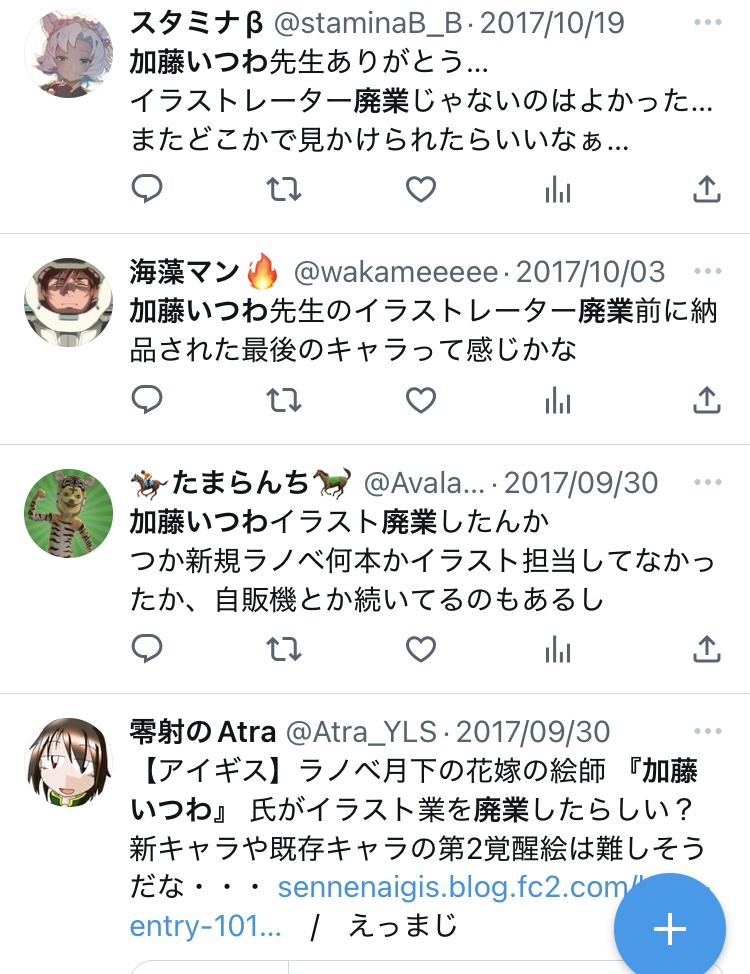The width and height of the screenshot is (750, 974).
Task: Open スタミナβ's profile avatar
Action: click(x=68, y=53)
